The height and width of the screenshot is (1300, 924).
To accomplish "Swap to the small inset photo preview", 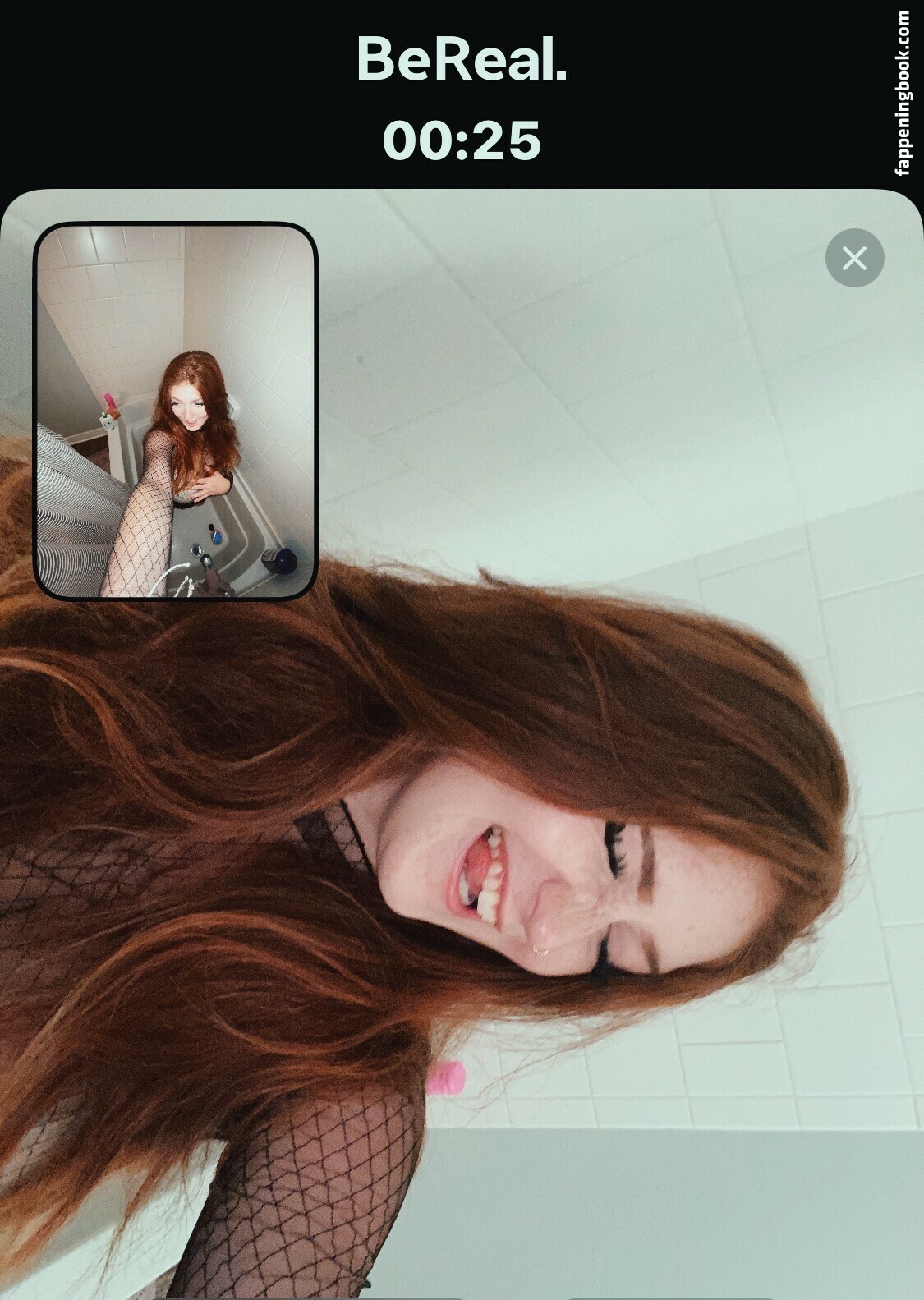I will (x=175, y=411).
